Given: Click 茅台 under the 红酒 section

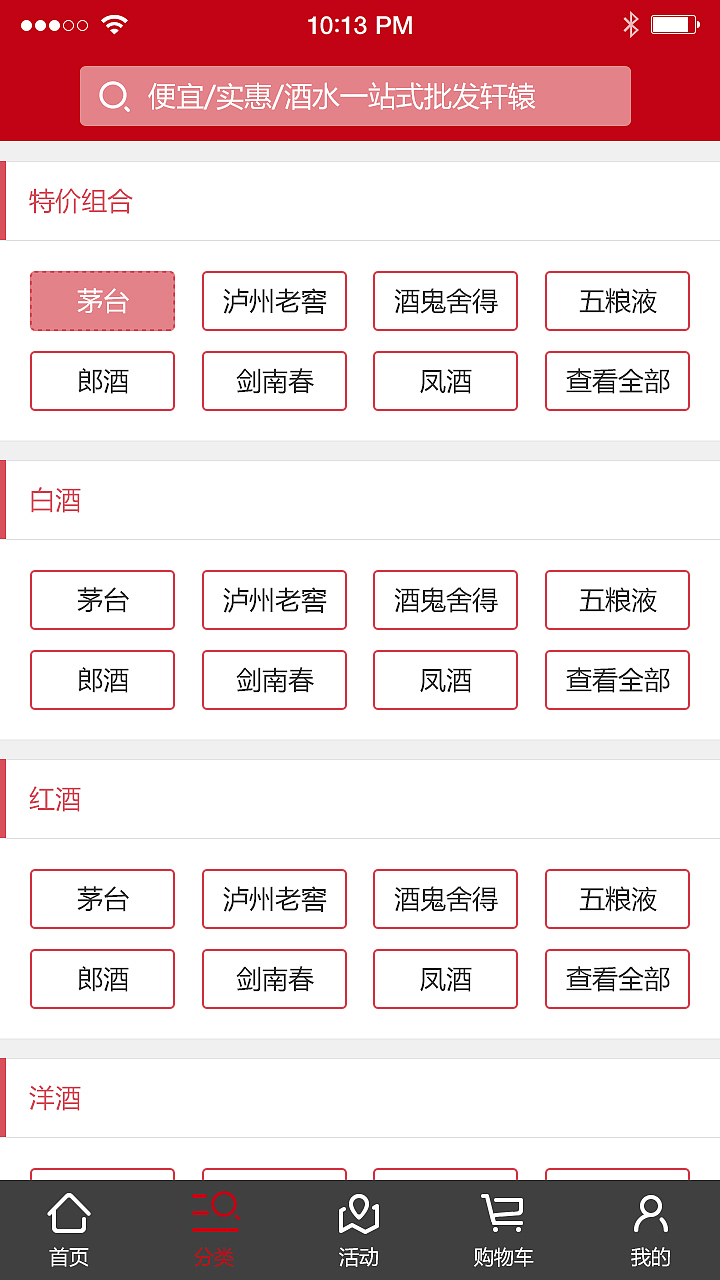Looking at the screenshot, I should (102, 899).
